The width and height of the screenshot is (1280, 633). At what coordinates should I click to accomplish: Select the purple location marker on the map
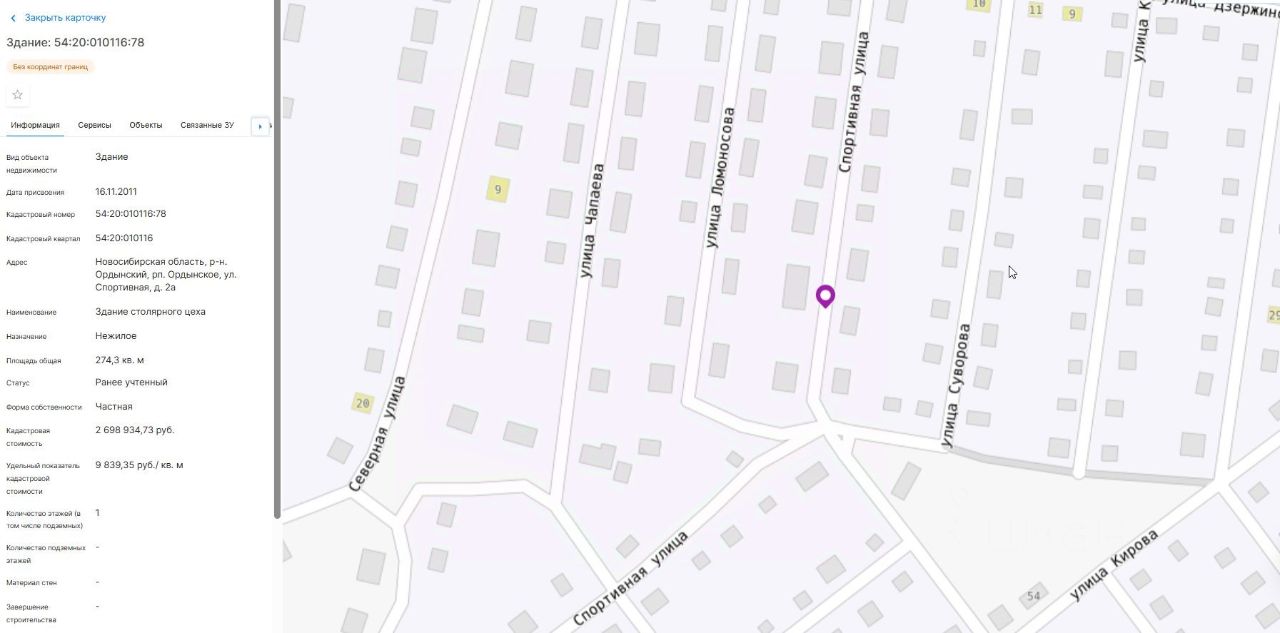tap(825, 296)
